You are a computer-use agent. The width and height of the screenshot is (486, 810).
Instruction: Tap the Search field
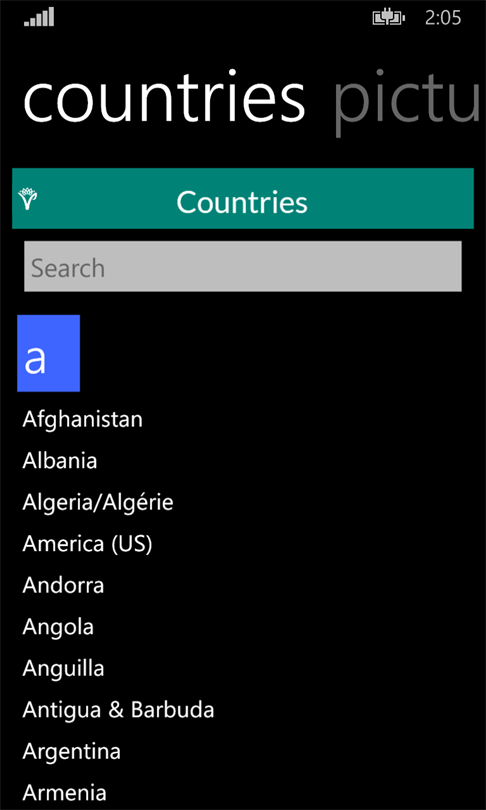pos(243,267)
